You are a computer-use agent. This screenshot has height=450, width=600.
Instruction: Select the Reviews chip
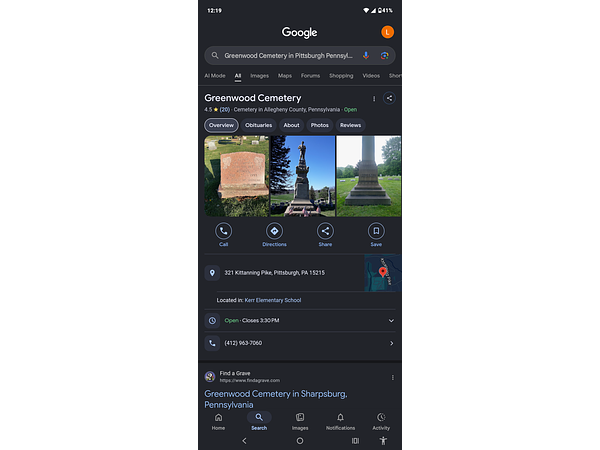pyautogui.click(x=351, y=125)
